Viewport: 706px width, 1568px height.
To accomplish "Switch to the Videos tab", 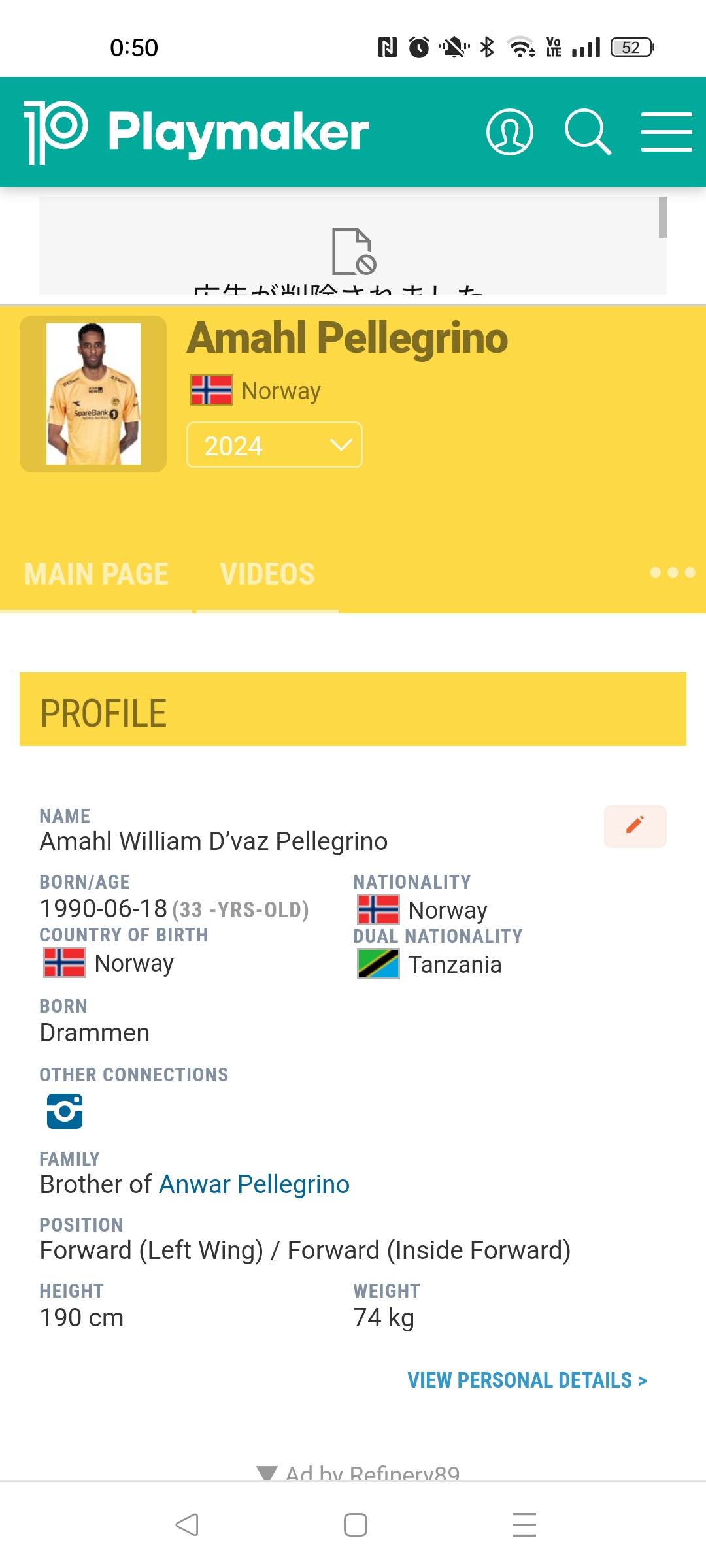I will coord(267,574).
